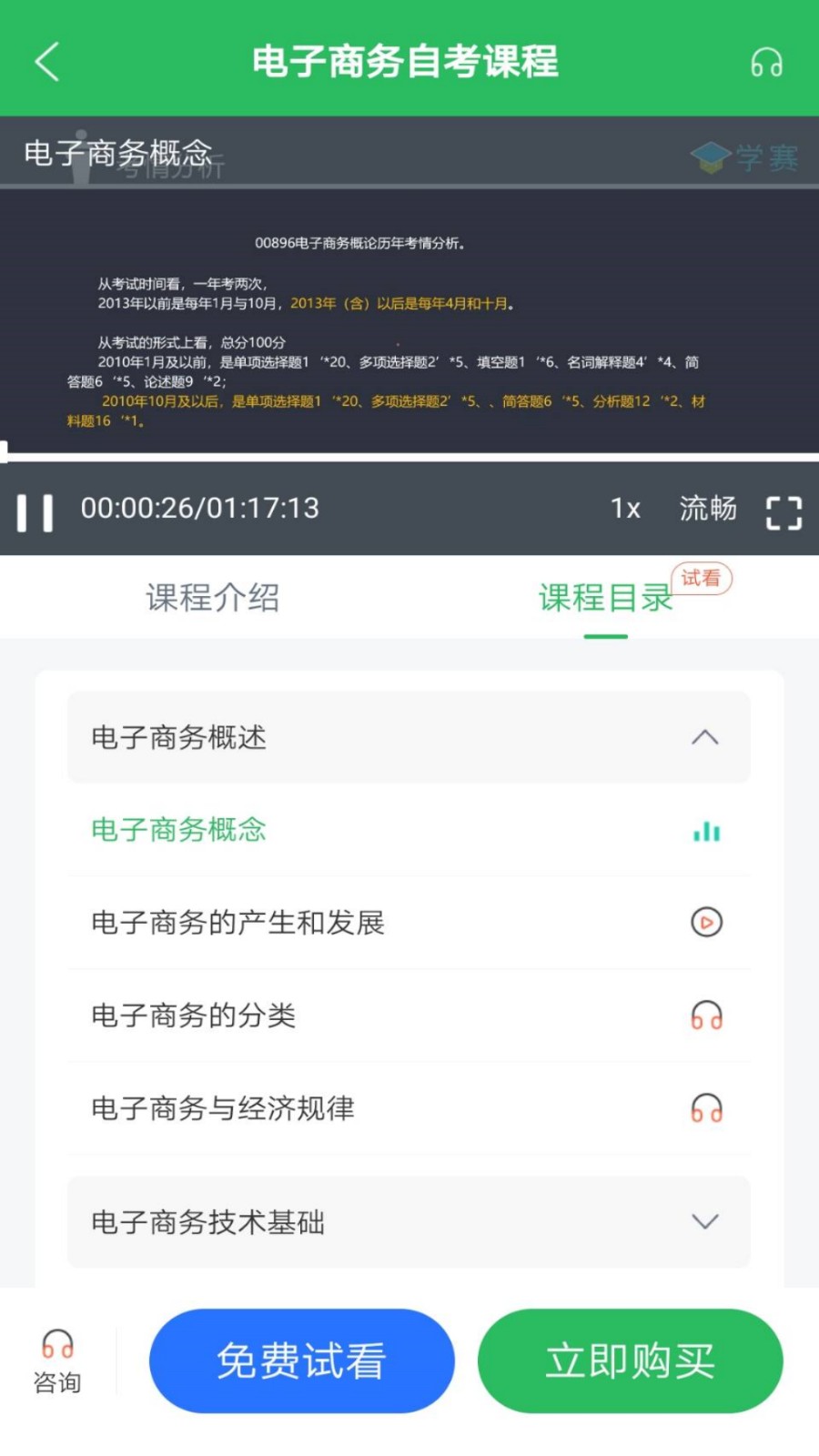The width and height of the screenshot is (819, 1456).
Task: Collapse the 电子商务概述 chapter
Action: tap(705, 737)
